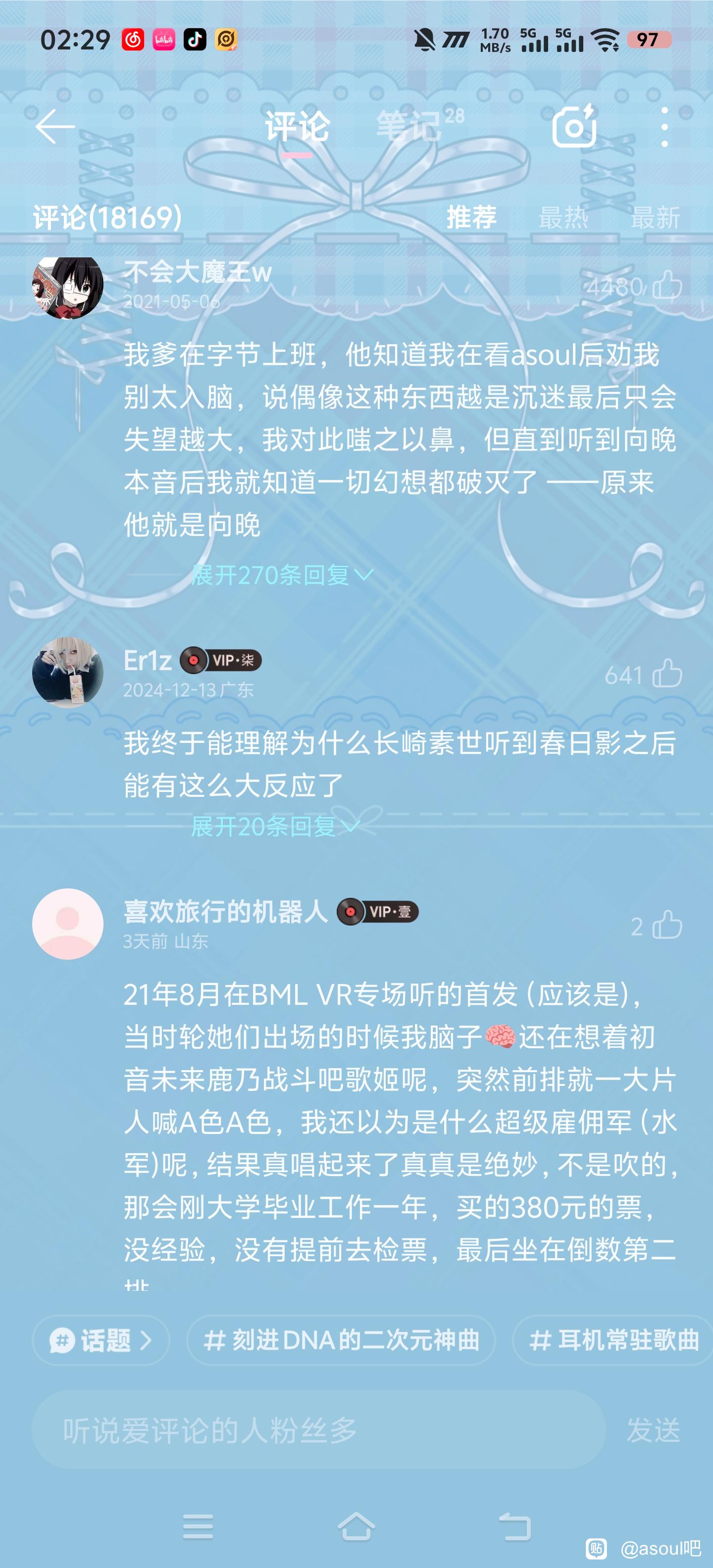Open the three-dot overflow menu
This screenshot has height=1568, width=713.
[664, 127]
